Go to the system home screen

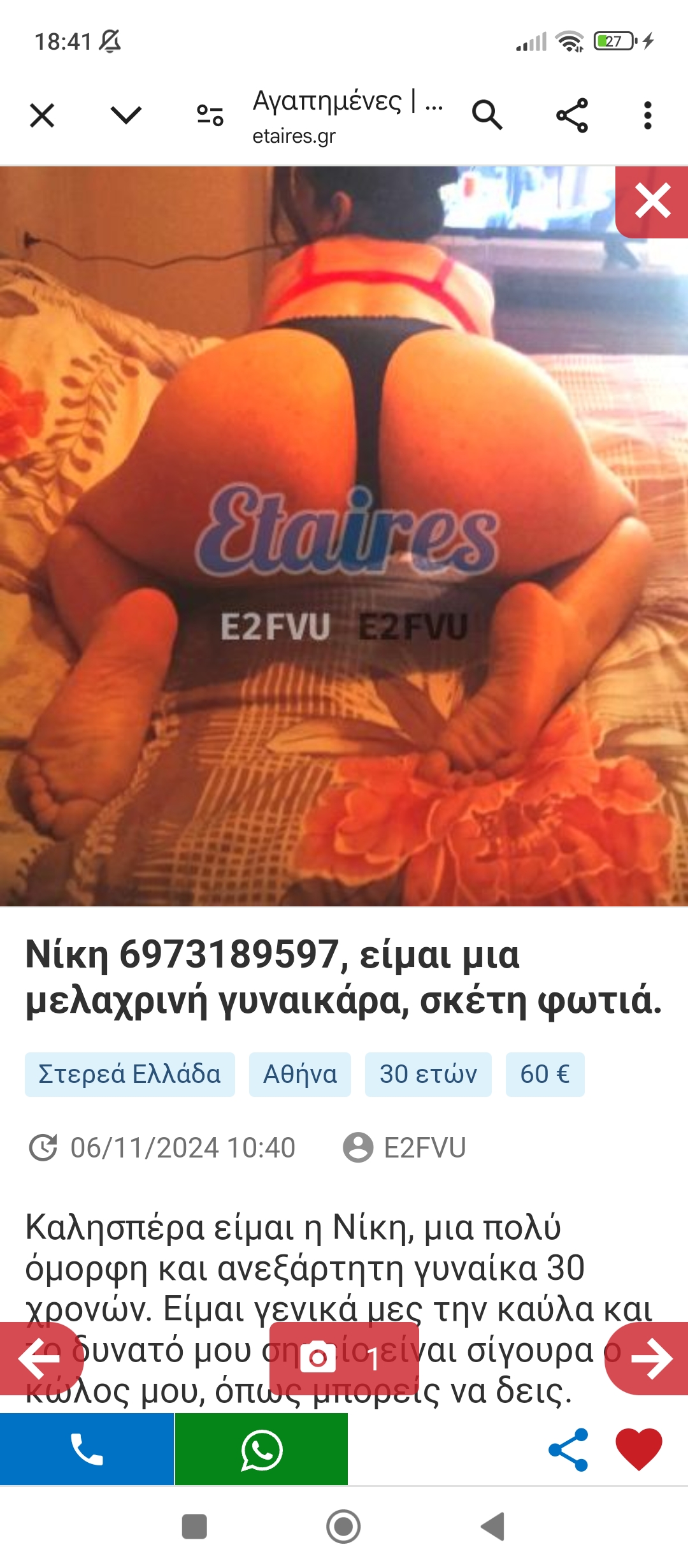point(343,1527)
